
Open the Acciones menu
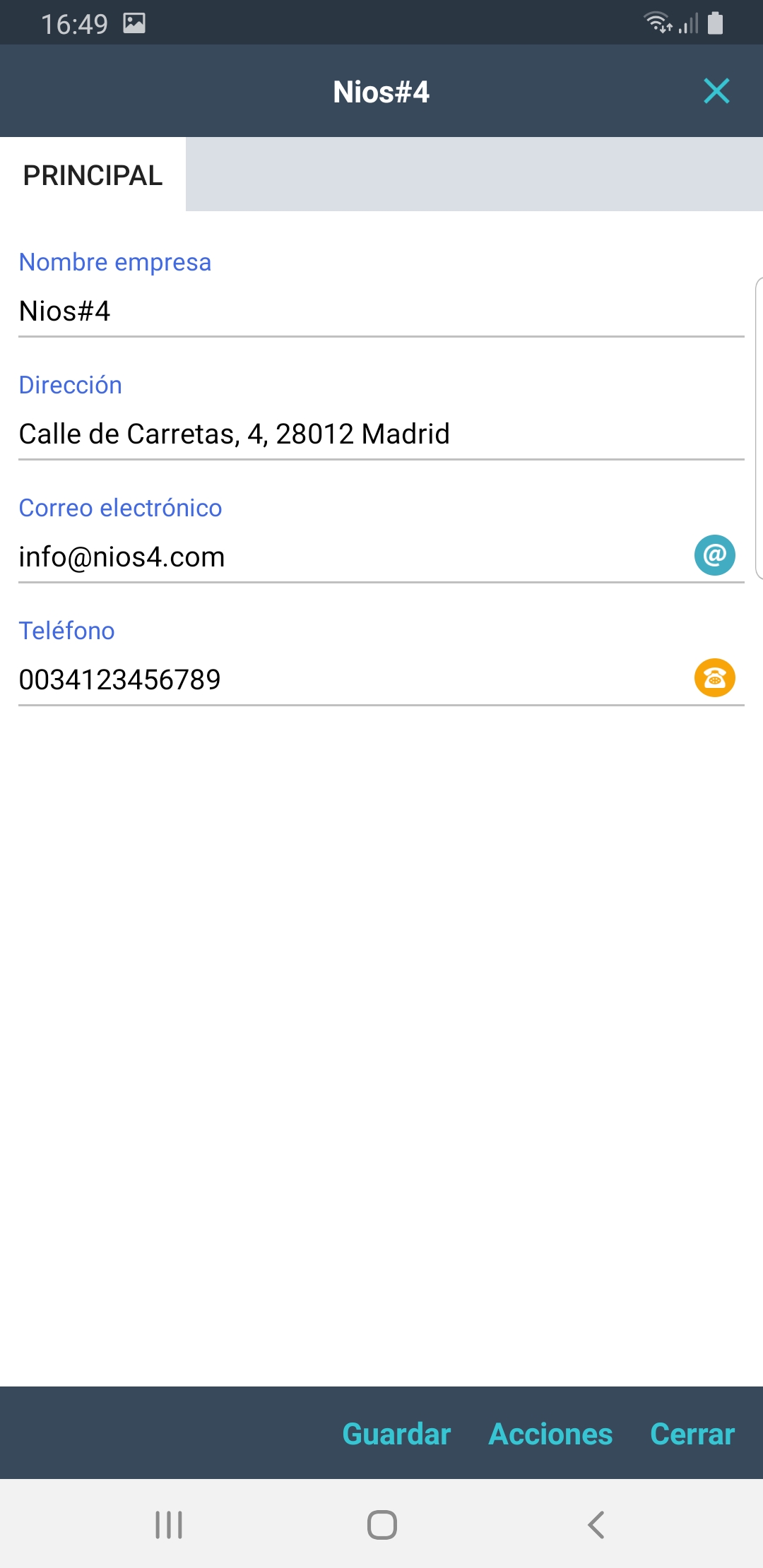coord(550,1434)
